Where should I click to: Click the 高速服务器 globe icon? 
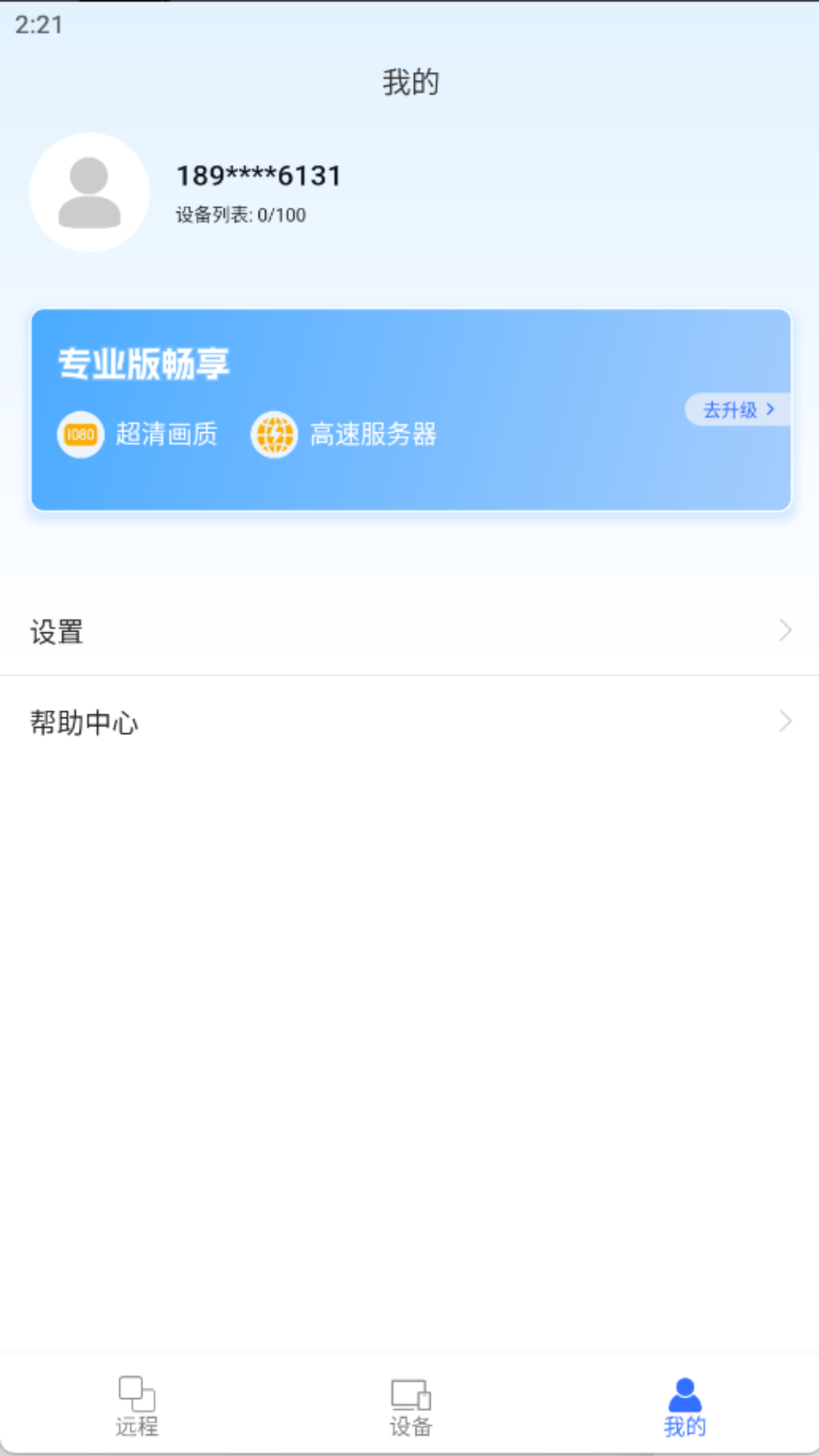(275, 434)
